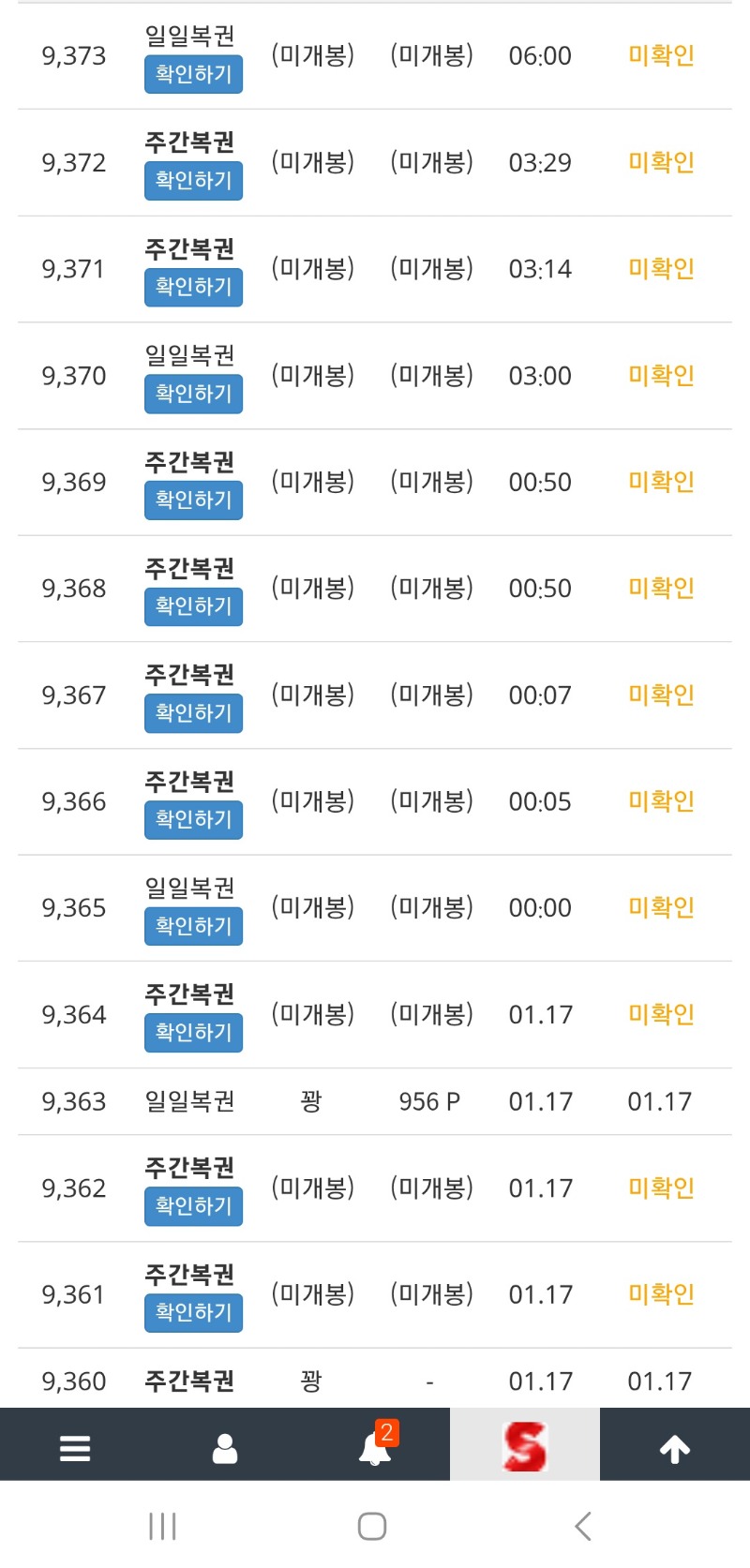Check ticket 9,368 result

click(x=193, y=606)
